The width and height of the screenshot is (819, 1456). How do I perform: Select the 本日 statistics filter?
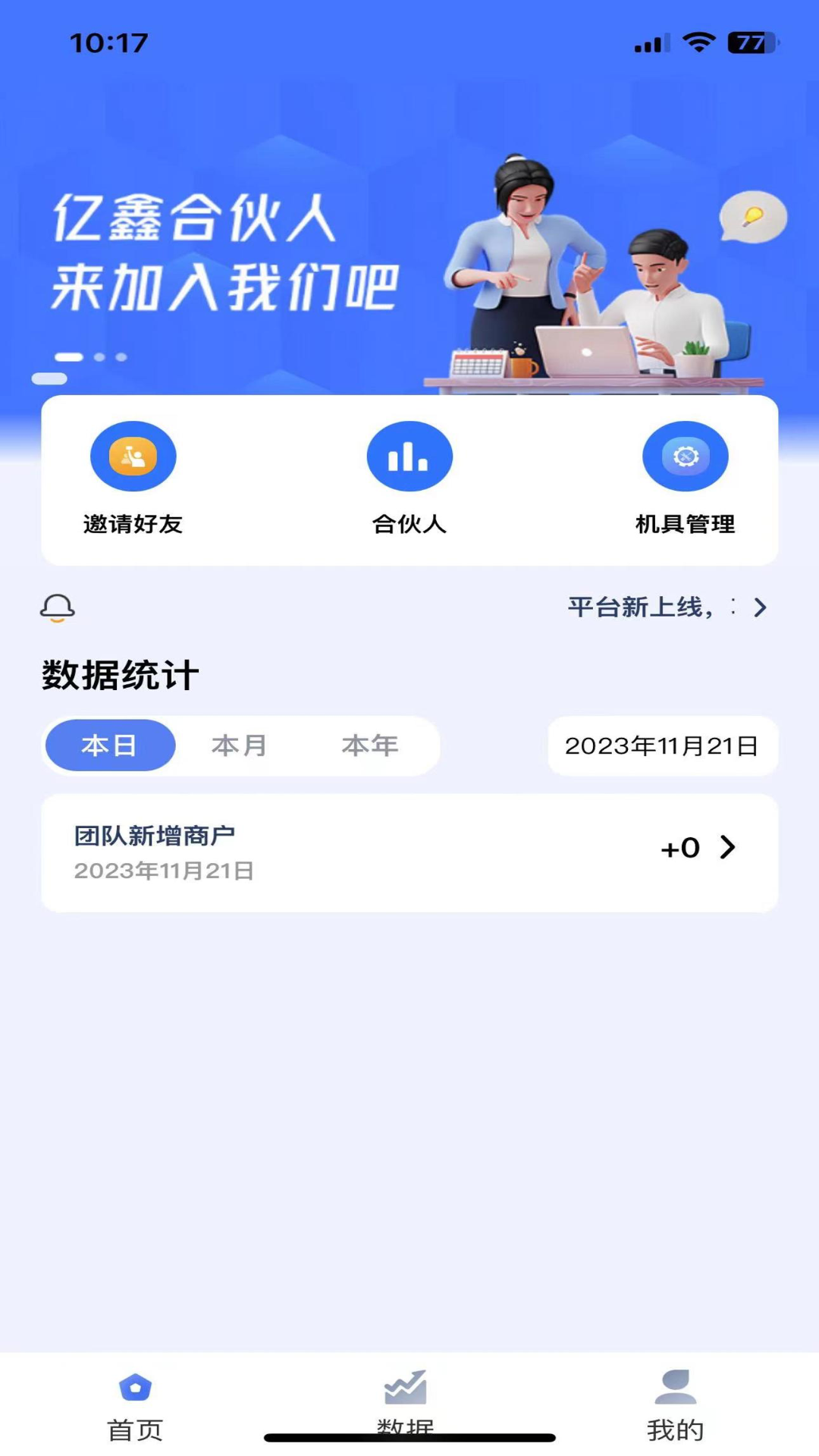coord(109,746)
